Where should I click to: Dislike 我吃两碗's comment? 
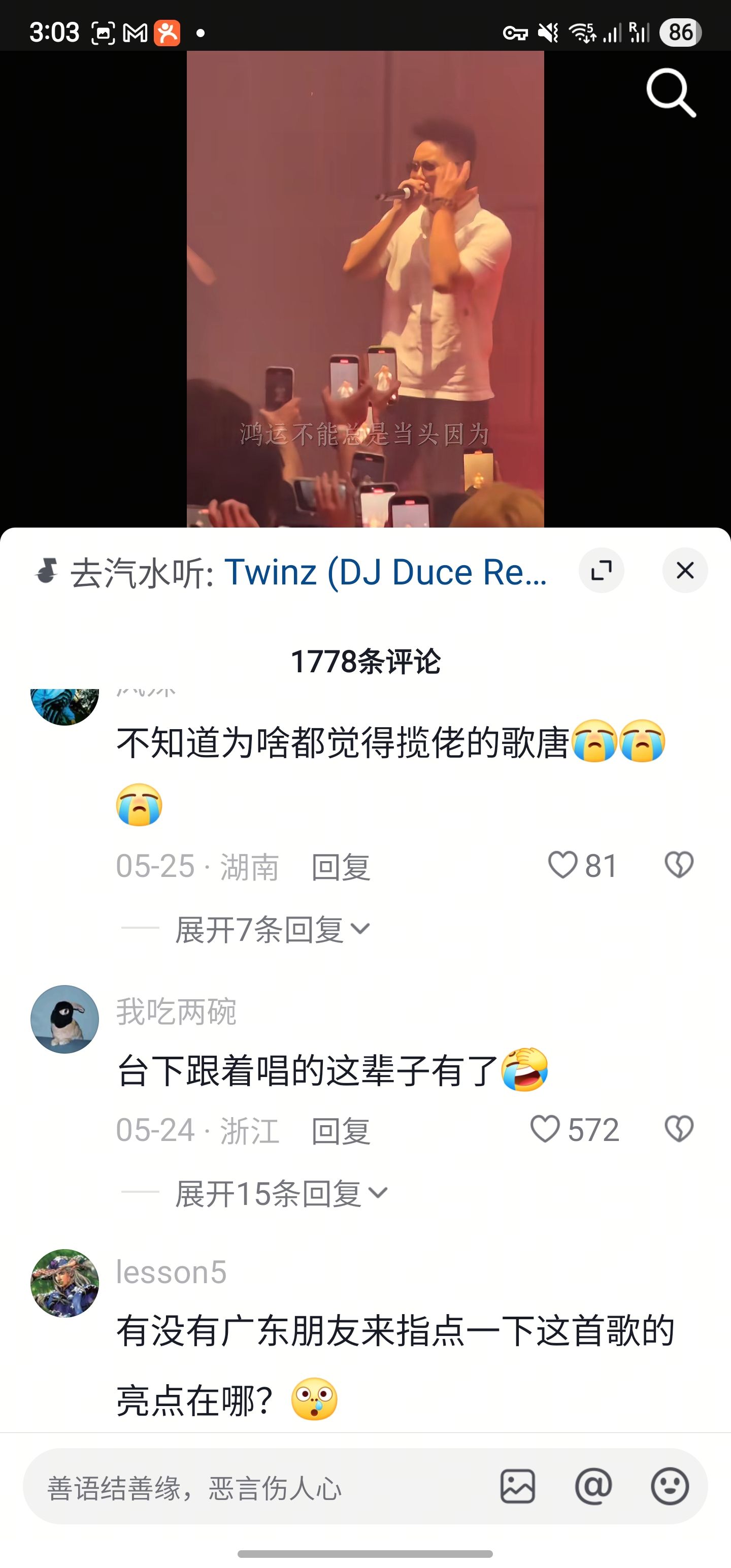pos(679,1129)
